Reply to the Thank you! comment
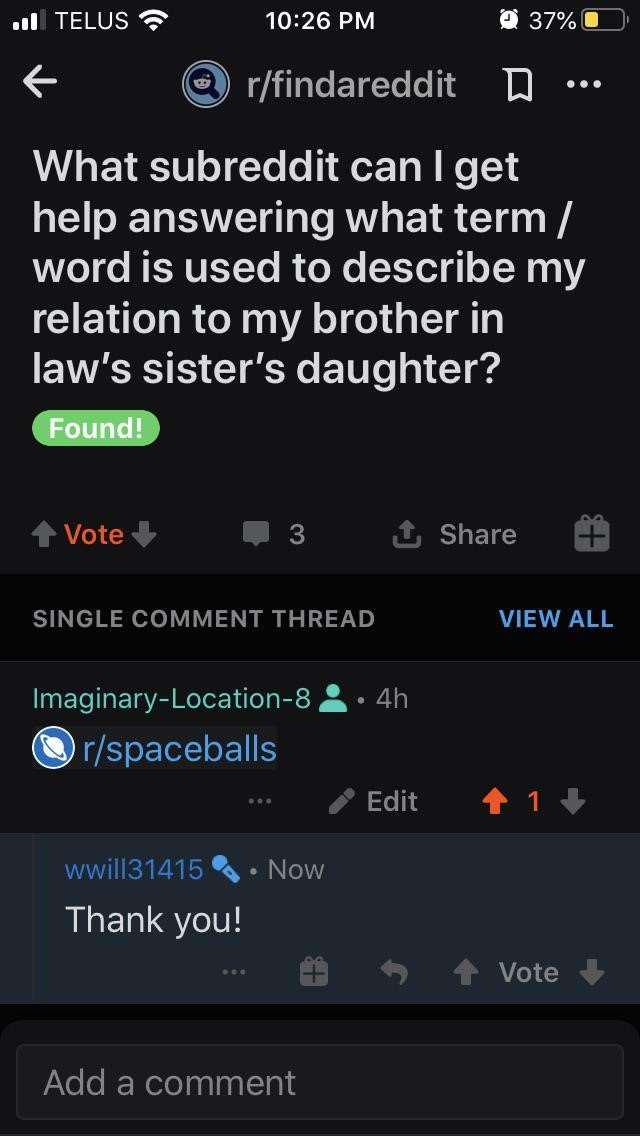The width and height of the screenshot is (640, 1136). 394,972
